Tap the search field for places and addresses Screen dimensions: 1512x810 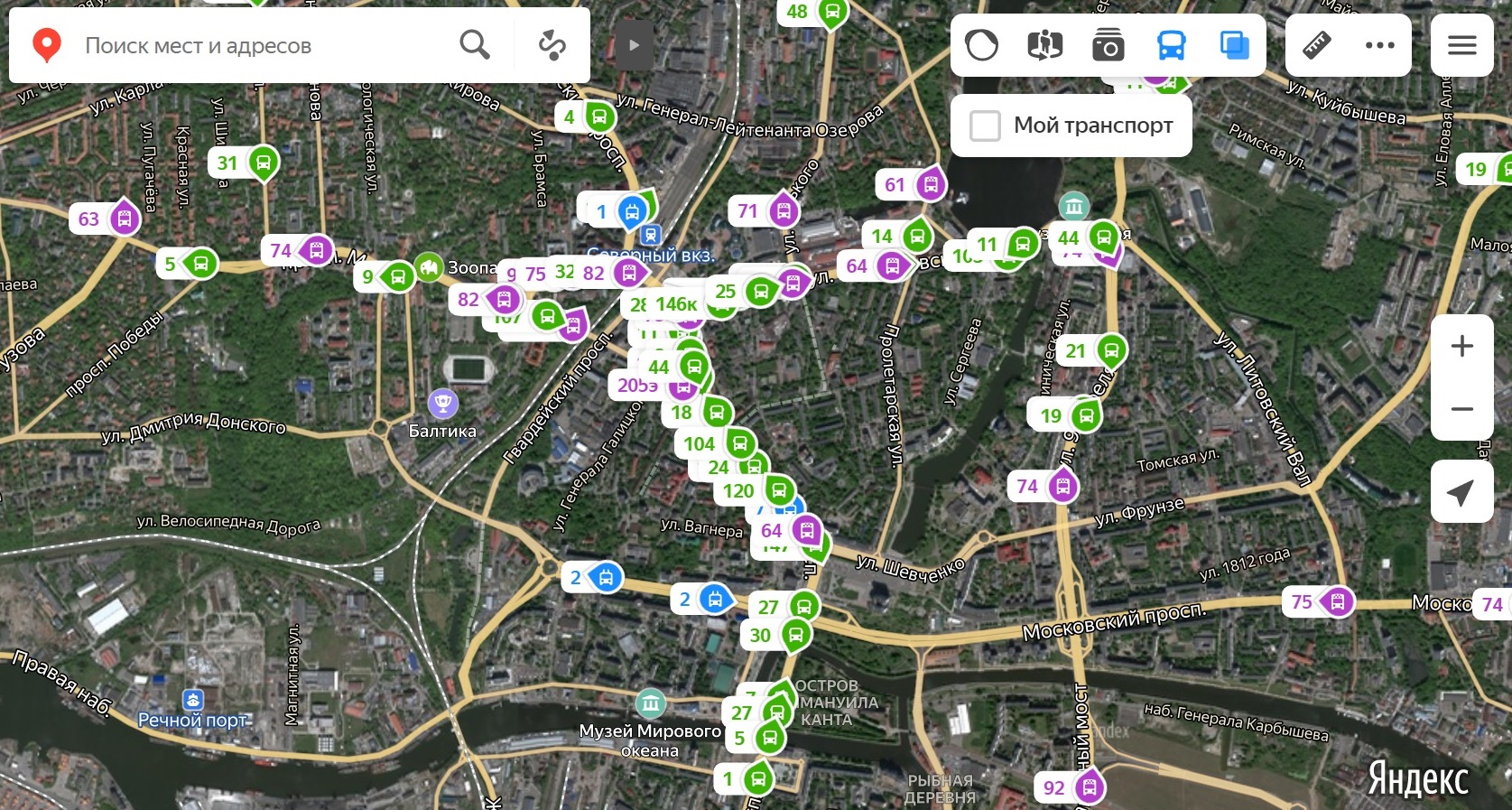[x=262, y=45]
